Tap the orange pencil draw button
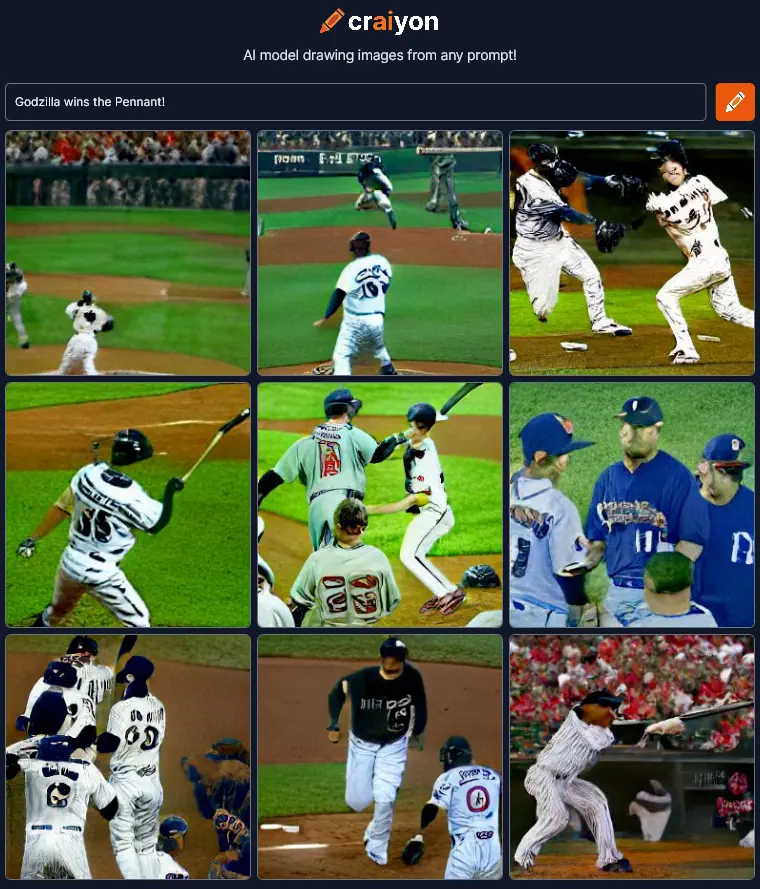Screen dimensions: 760x889 [735, 102]
